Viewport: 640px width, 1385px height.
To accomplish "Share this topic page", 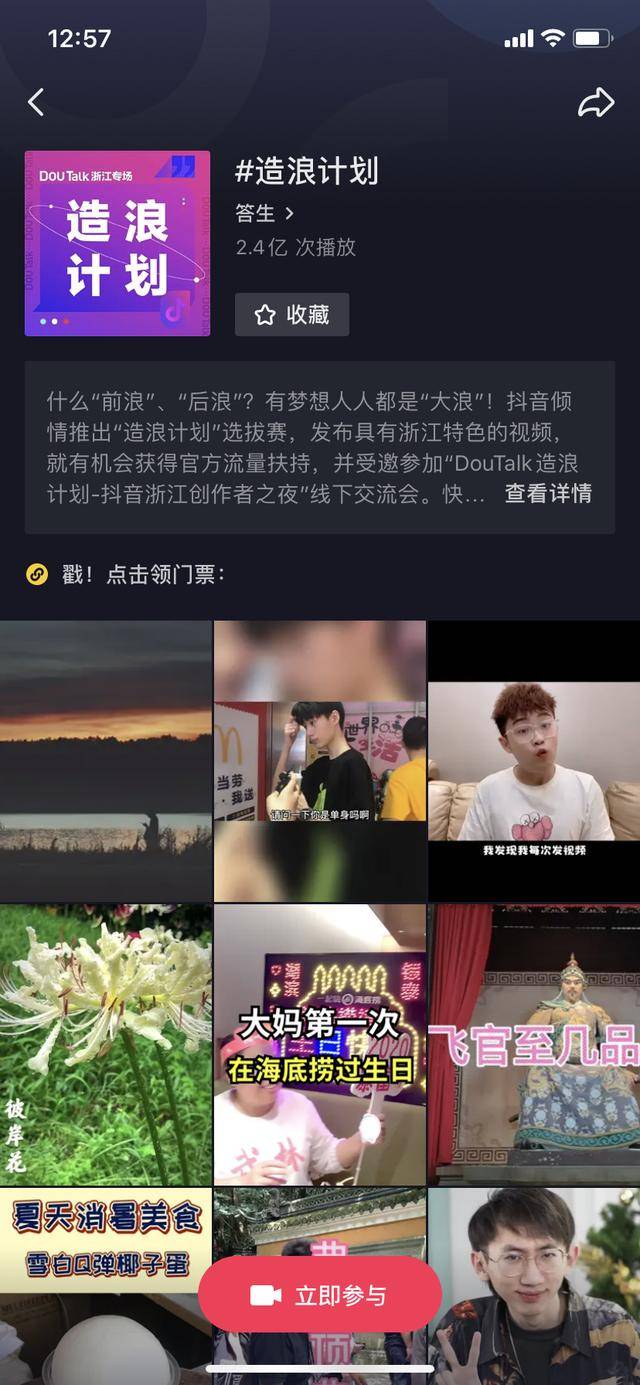I will (x=596, y=102).
